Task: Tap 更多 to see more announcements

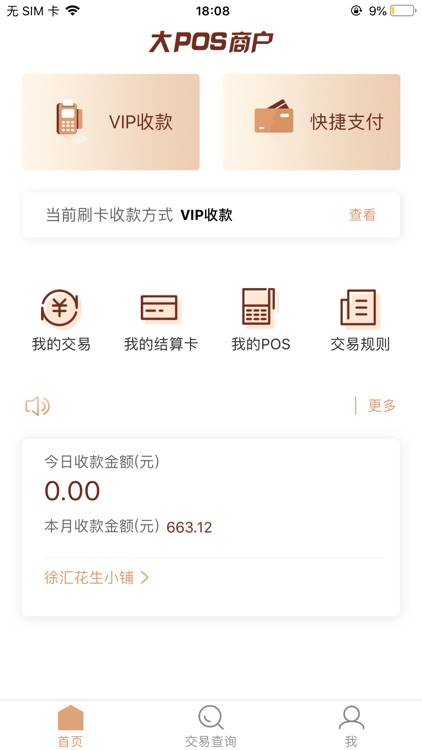Action: tap(382, 406)
